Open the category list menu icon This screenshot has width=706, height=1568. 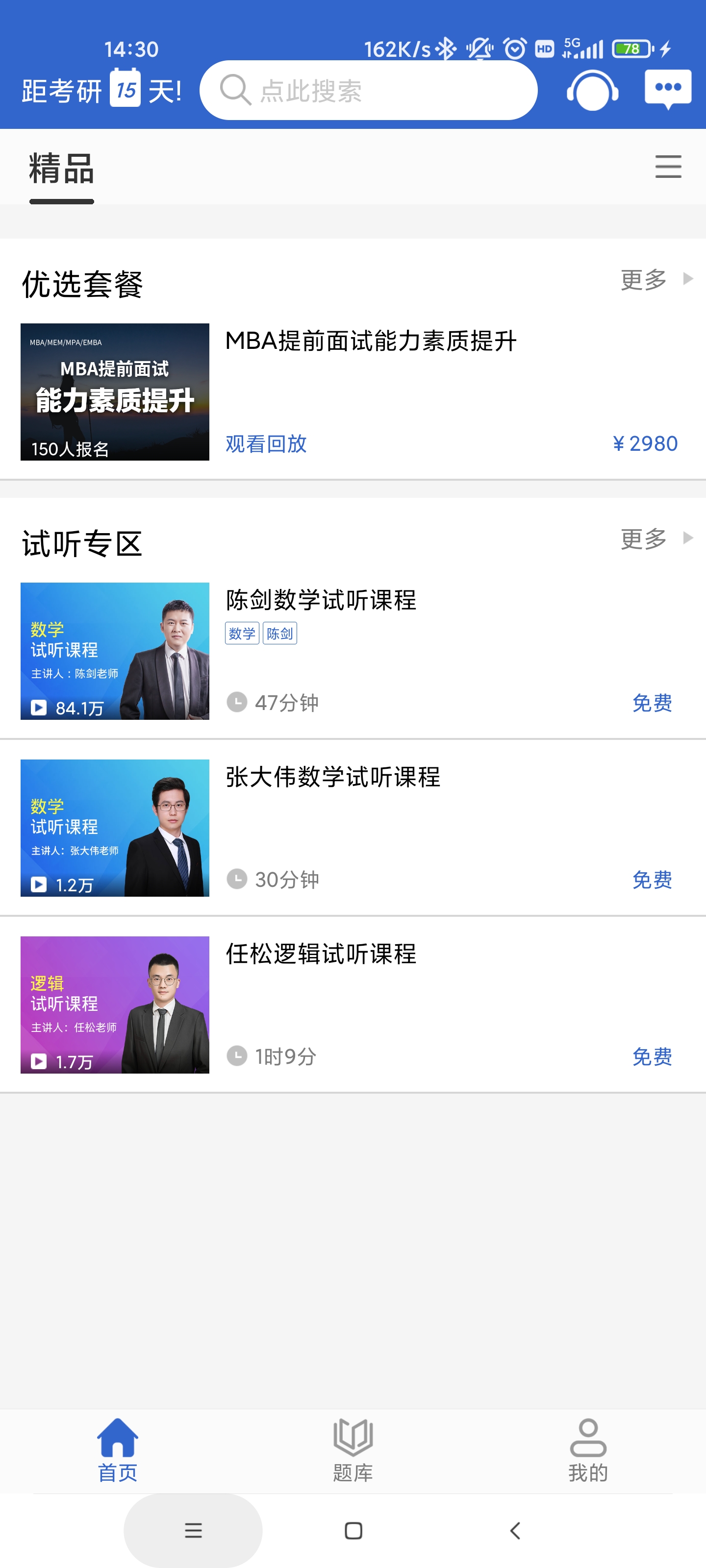pos(668,167)
